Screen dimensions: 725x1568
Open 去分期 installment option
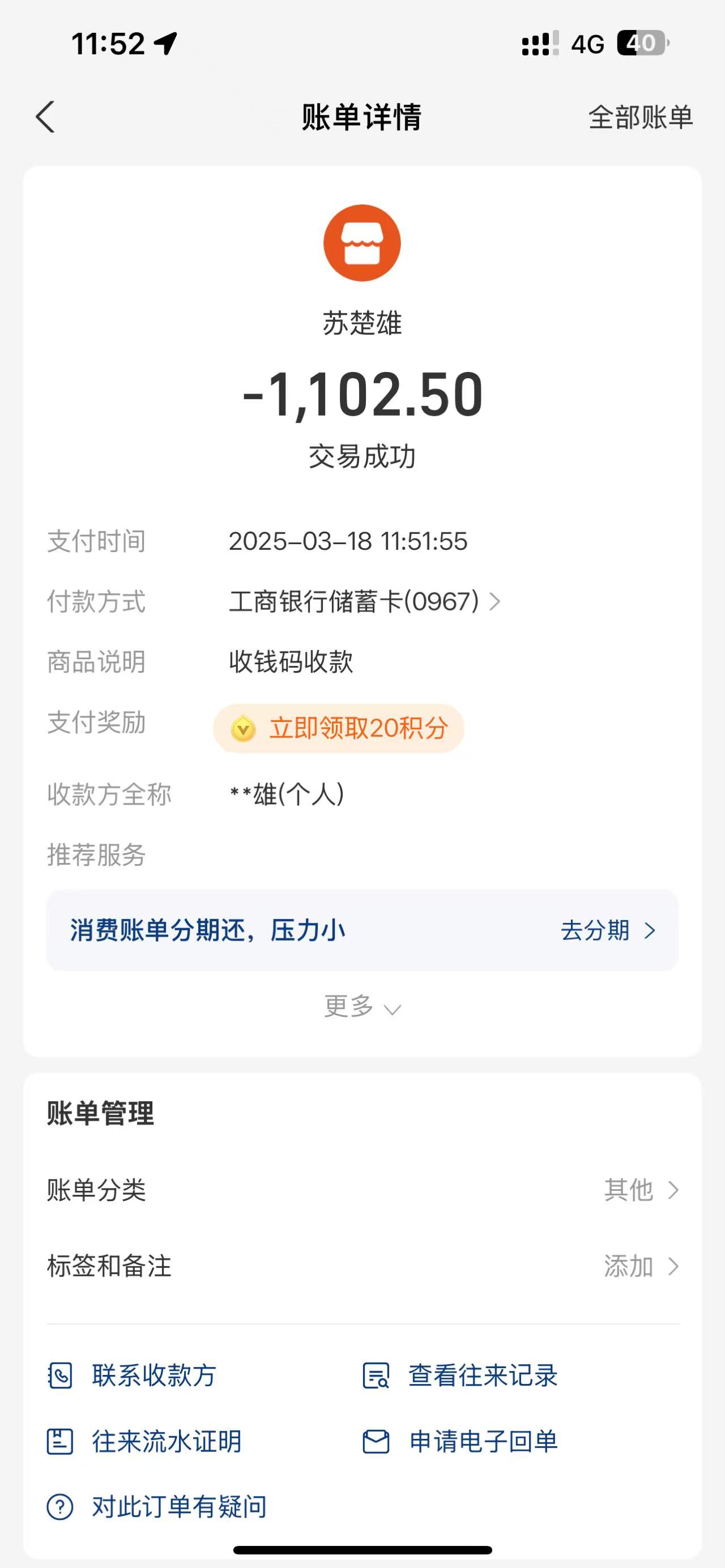pos(609,930)
